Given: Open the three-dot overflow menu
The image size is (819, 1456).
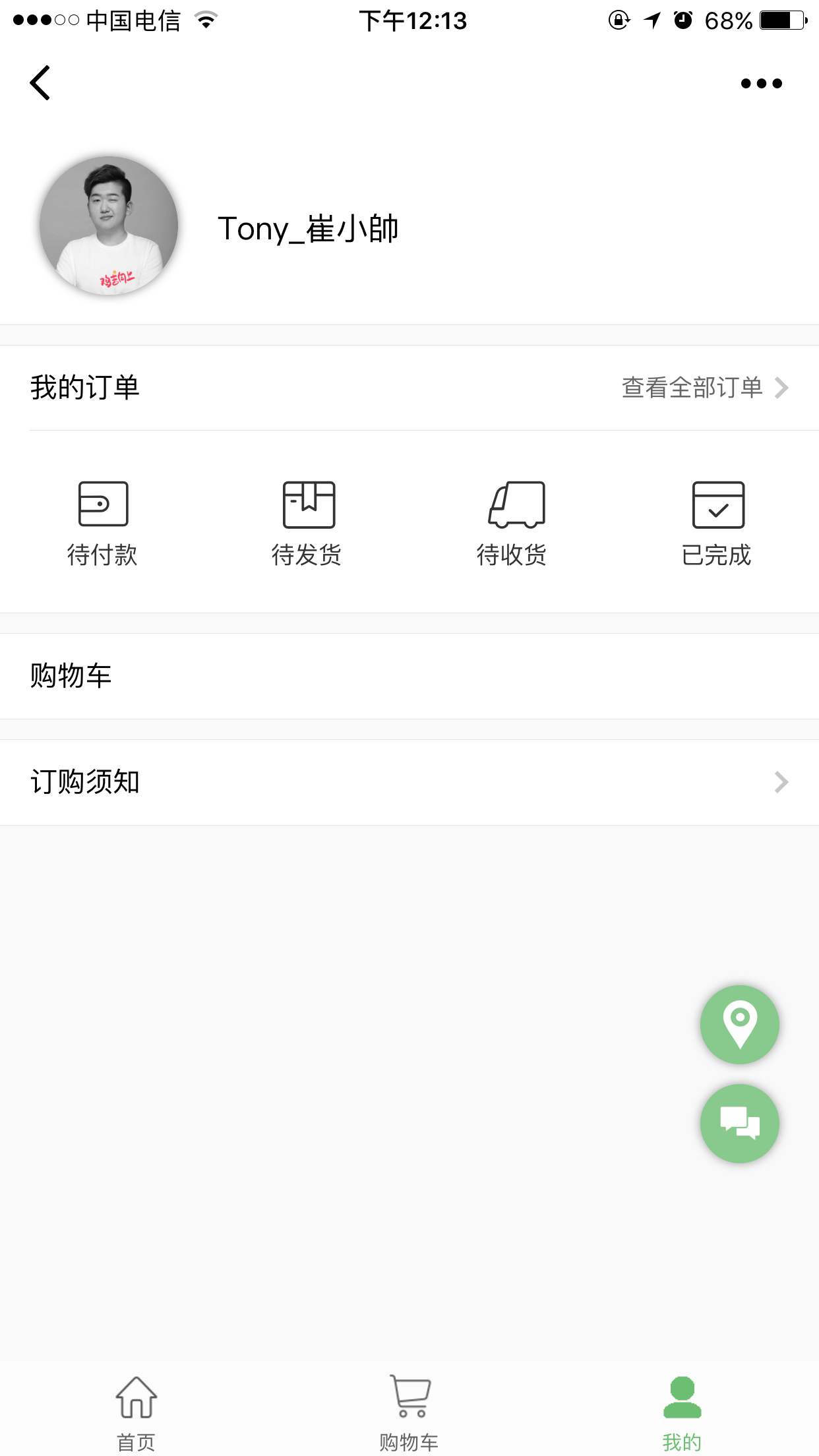Looking at the screenshot, I should [761, 84].
